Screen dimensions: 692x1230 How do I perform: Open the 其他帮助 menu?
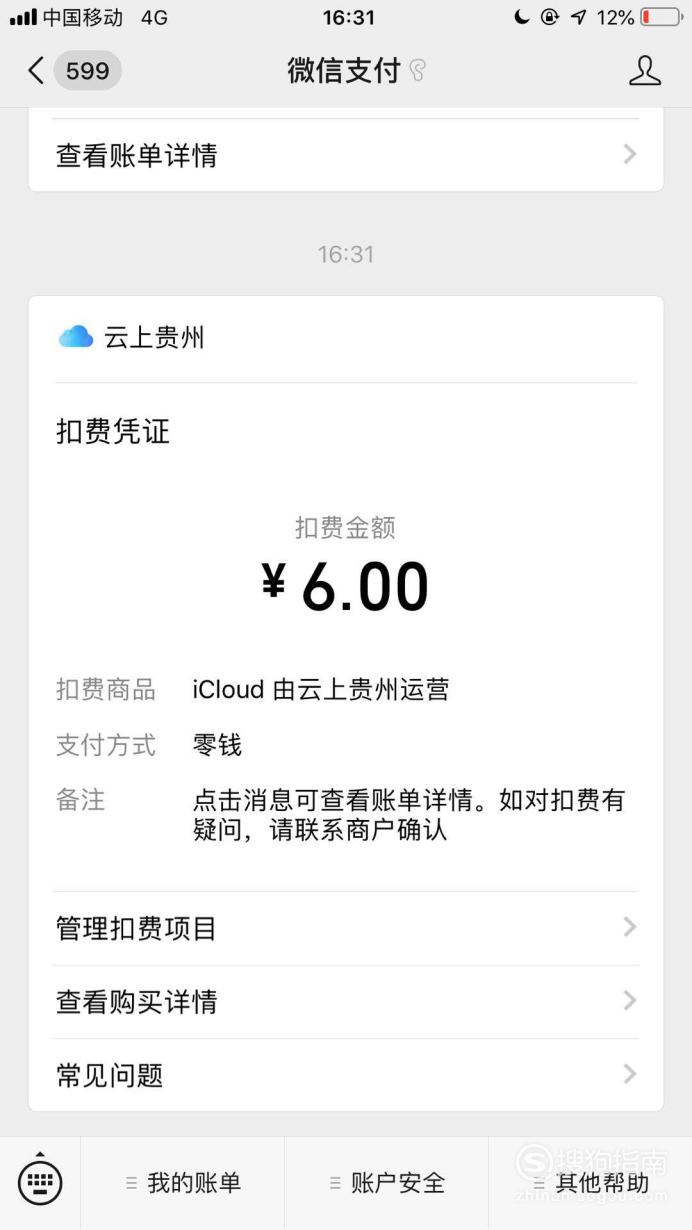pos(591,1183)
